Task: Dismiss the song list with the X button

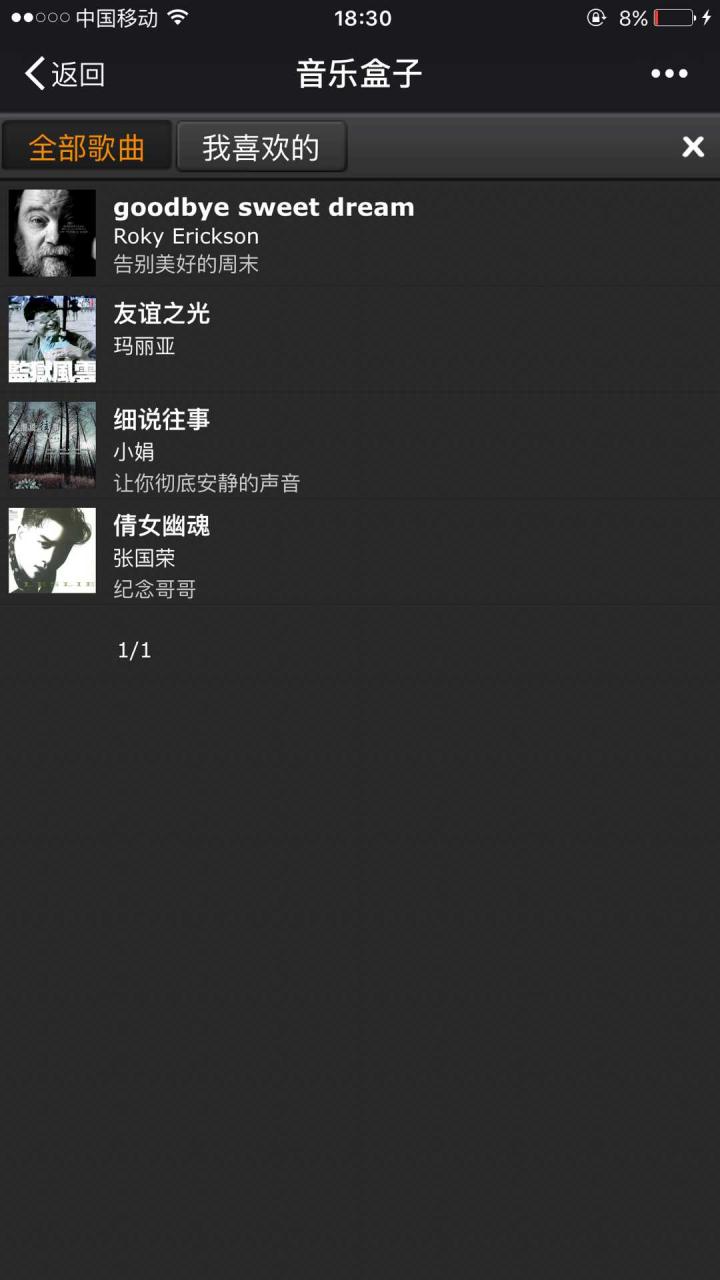Action: [692, 147]
